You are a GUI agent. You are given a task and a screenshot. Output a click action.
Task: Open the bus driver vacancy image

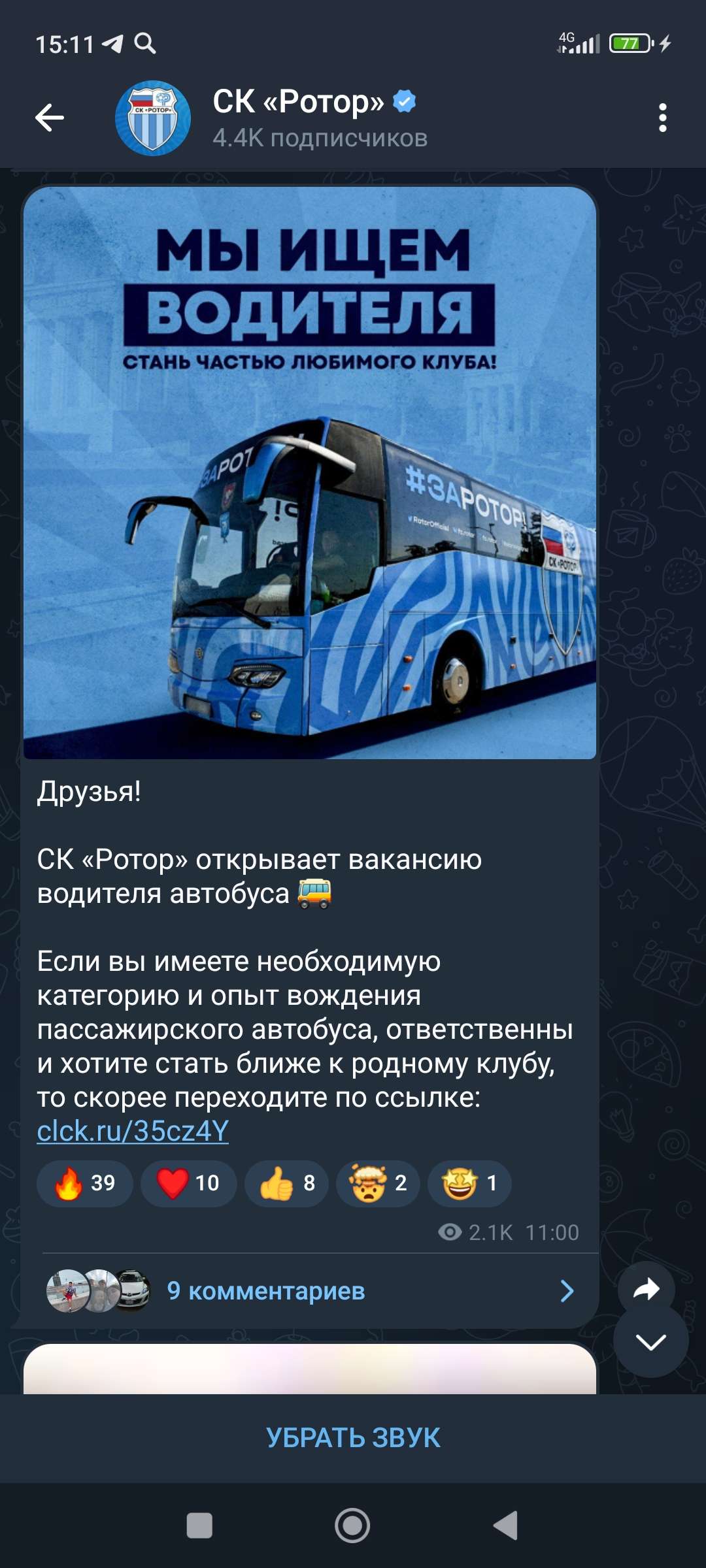pyautogui.click(x=310, y=472)
